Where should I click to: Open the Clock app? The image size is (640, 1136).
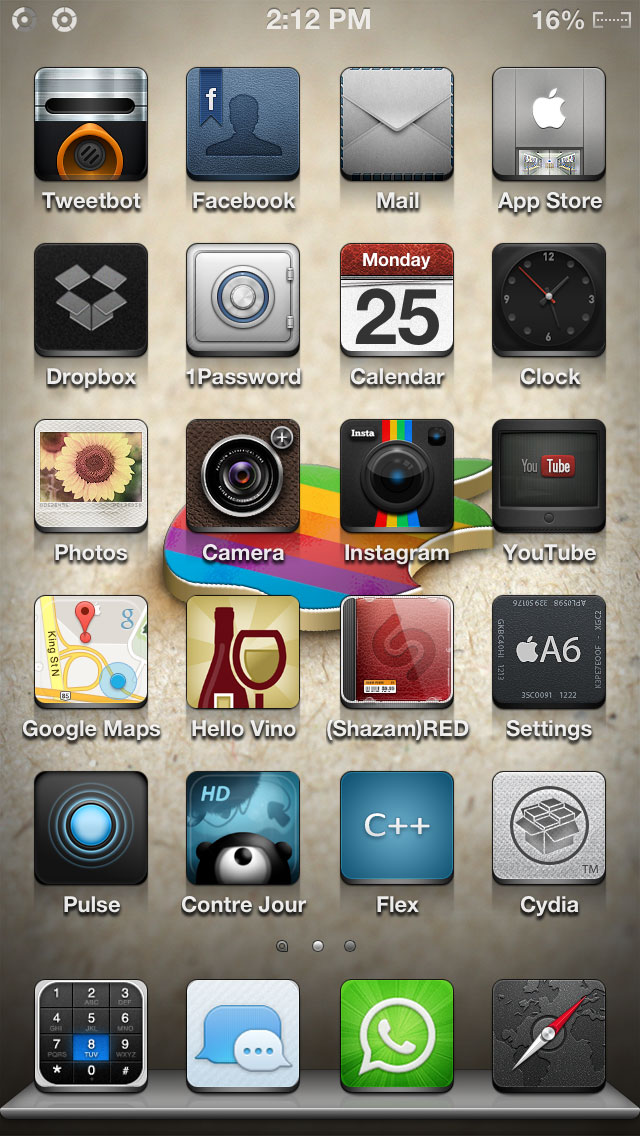549,300
